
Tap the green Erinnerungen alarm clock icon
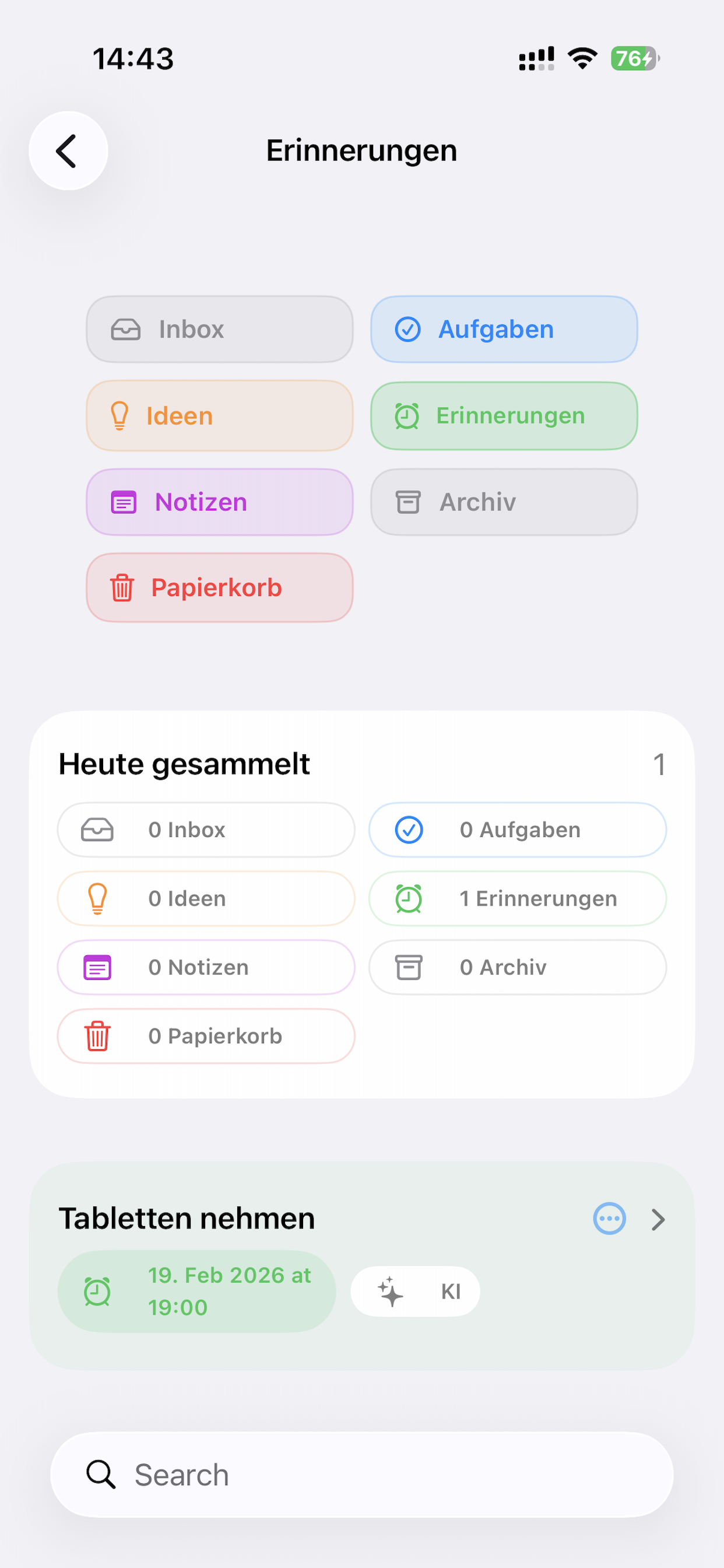click(x=408, y=416)
